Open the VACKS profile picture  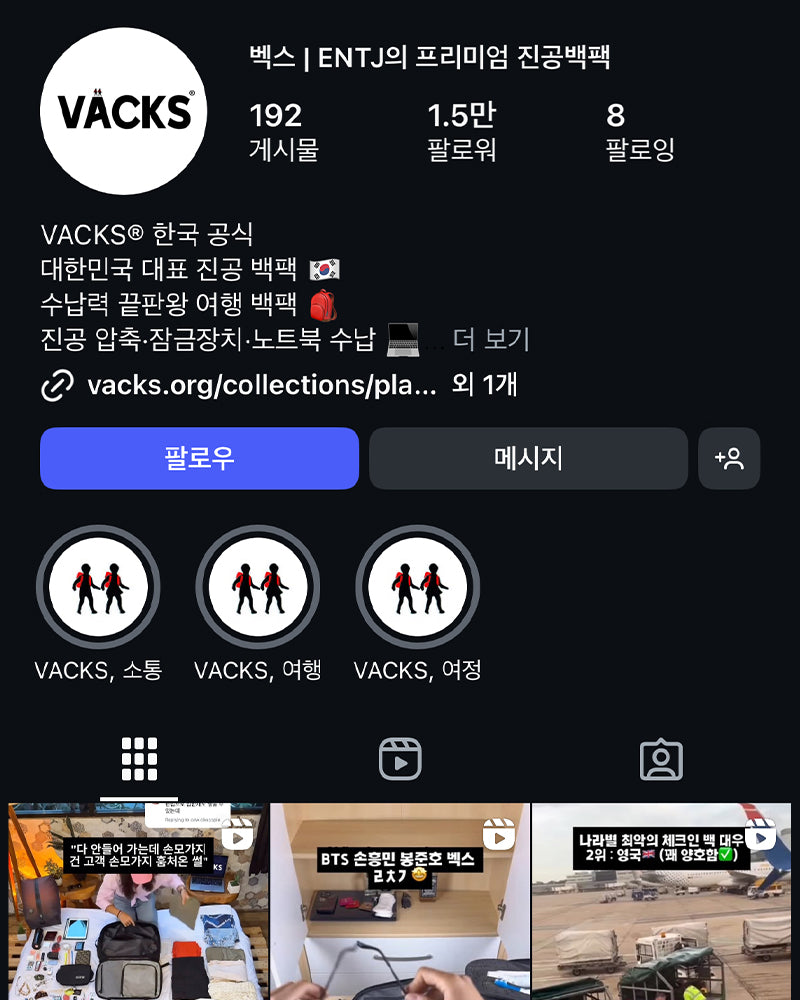[x=124, y=111]
